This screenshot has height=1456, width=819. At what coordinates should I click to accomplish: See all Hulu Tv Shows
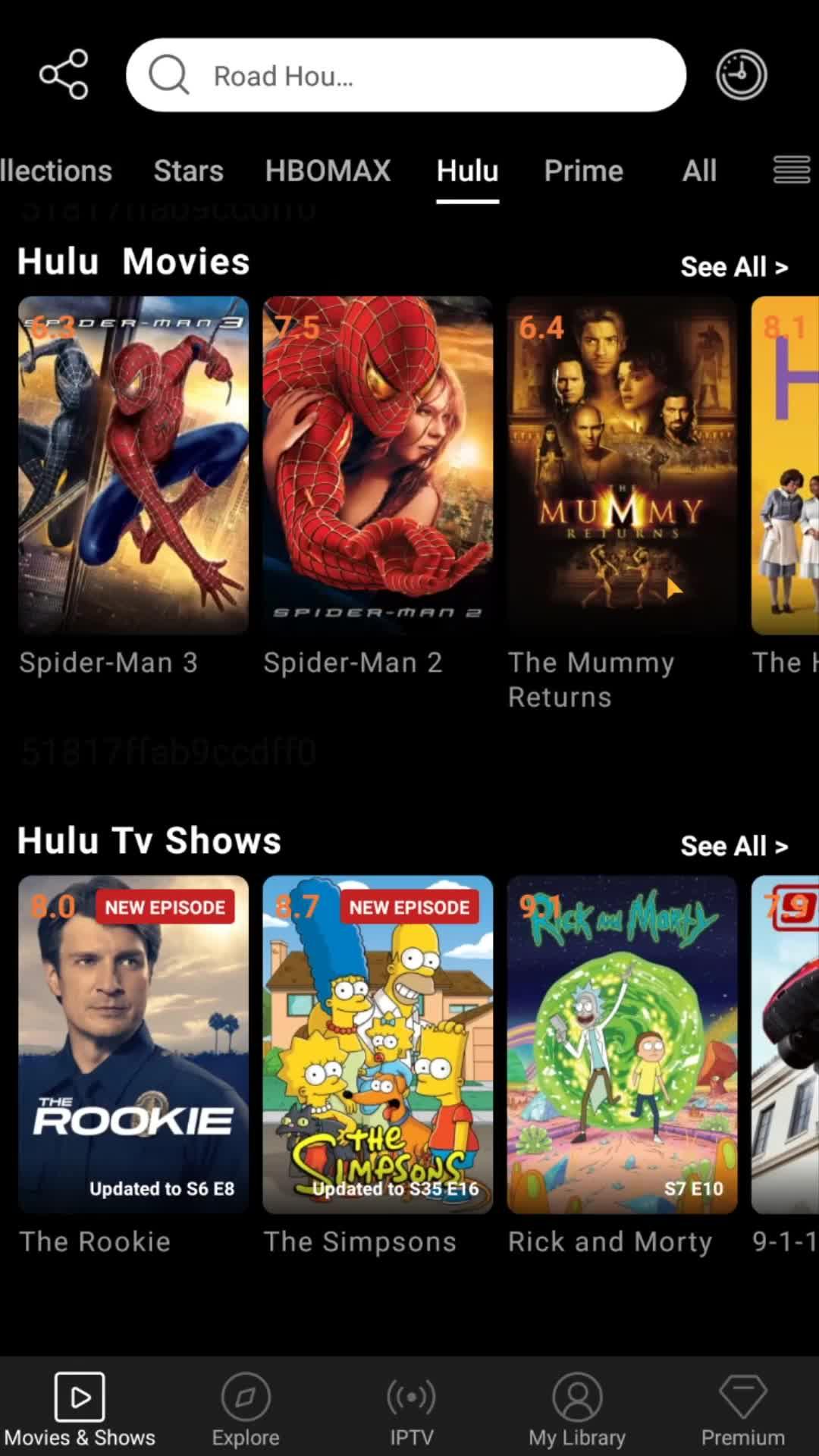pos(733,846)
